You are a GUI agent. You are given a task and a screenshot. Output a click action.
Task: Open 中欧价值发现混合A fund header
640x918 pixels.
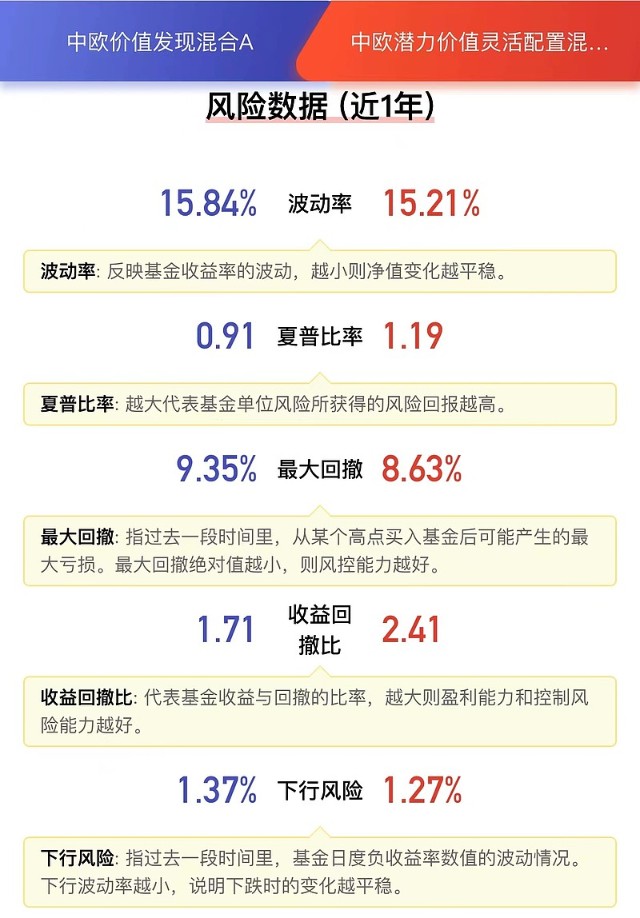pyautogui.click(x=160, y=42)
